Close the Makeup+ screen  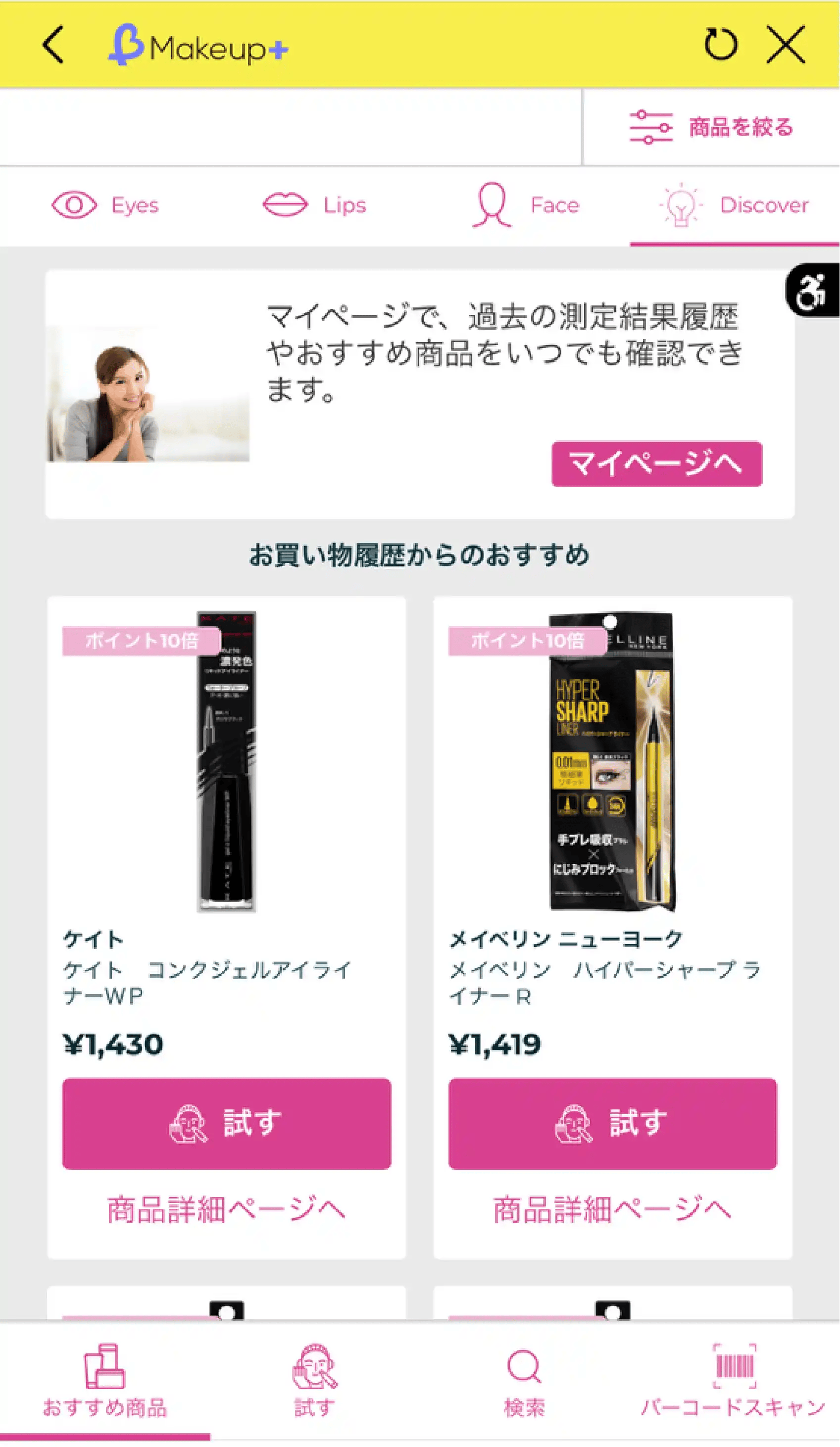(x=786, y=45)
